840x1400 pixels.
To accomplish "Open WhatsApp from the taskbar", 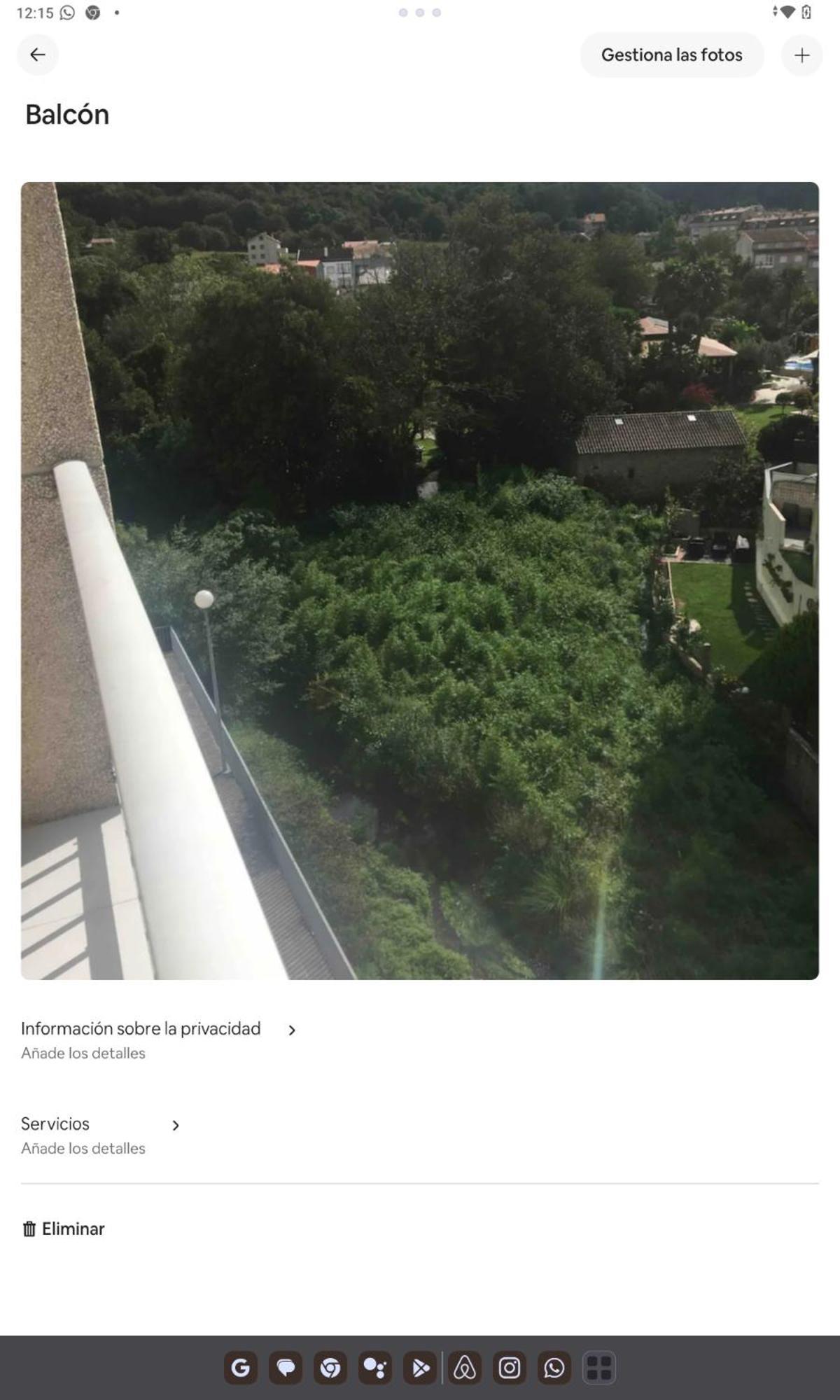I will tap(554, 1368).
